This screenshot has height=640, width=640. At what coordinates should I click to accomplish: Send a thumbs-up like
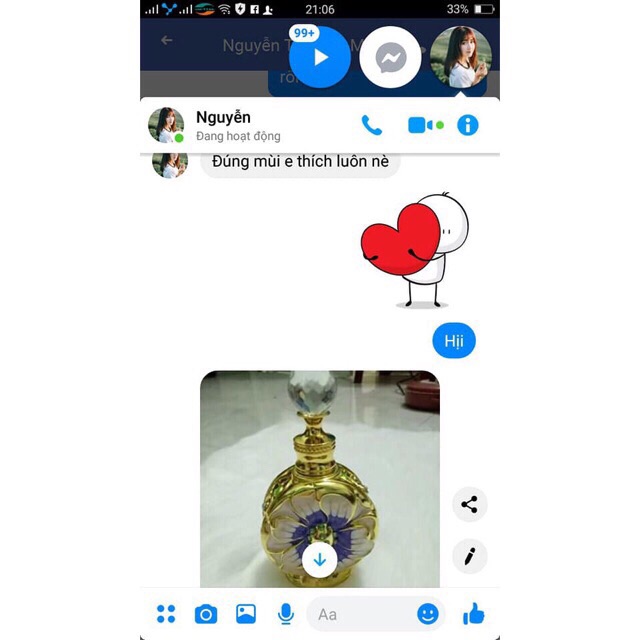(x=474, y=614)
